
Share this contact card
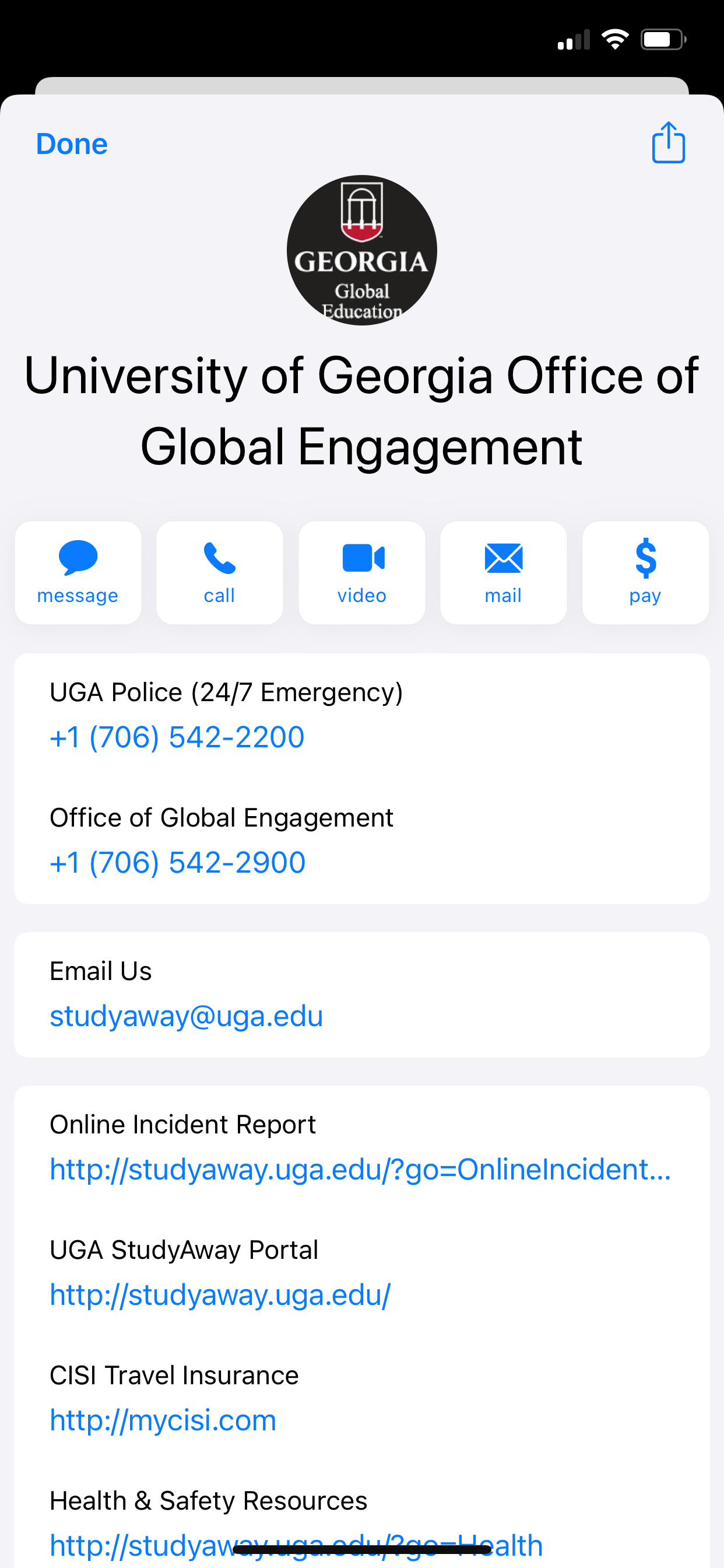coord(668,143)
